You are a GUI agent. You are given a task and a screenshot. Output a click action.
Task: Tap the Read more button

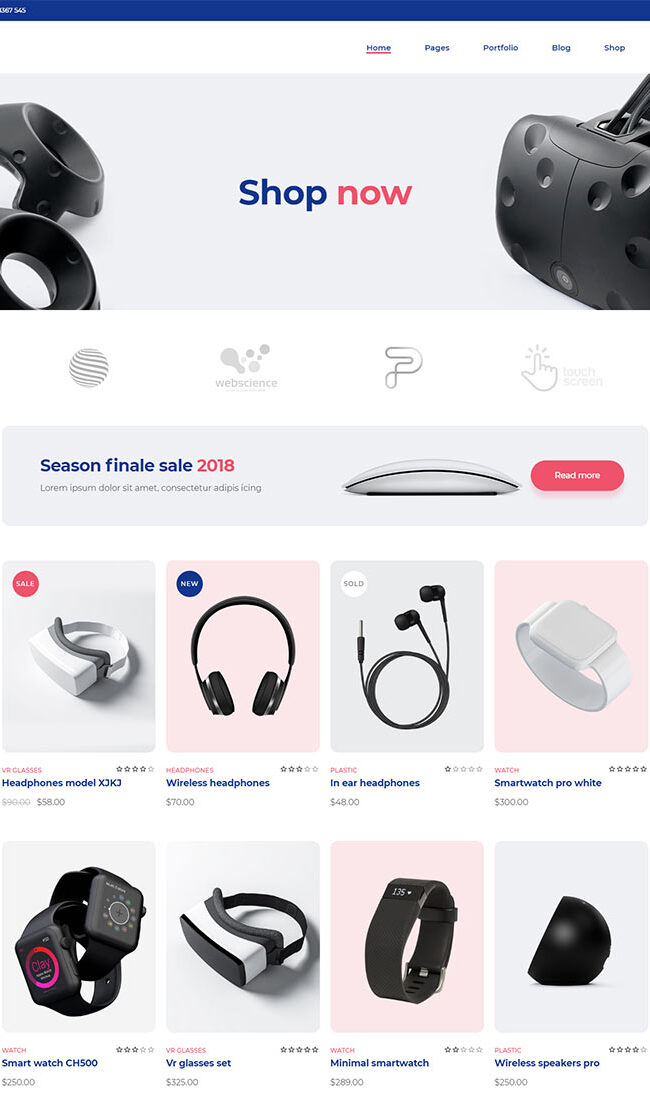577,475
